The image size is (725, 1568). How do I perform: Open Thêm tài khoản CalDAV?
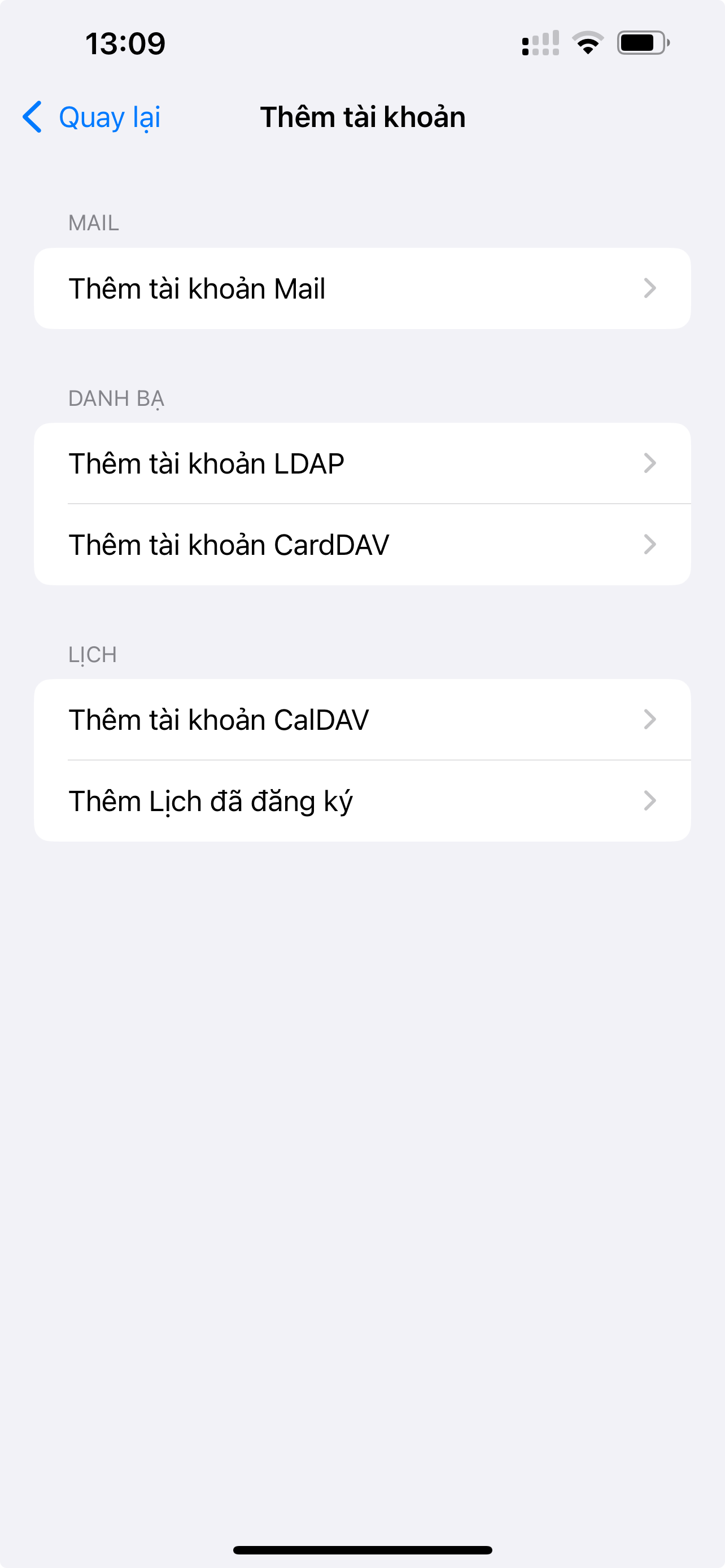[362, 720]
